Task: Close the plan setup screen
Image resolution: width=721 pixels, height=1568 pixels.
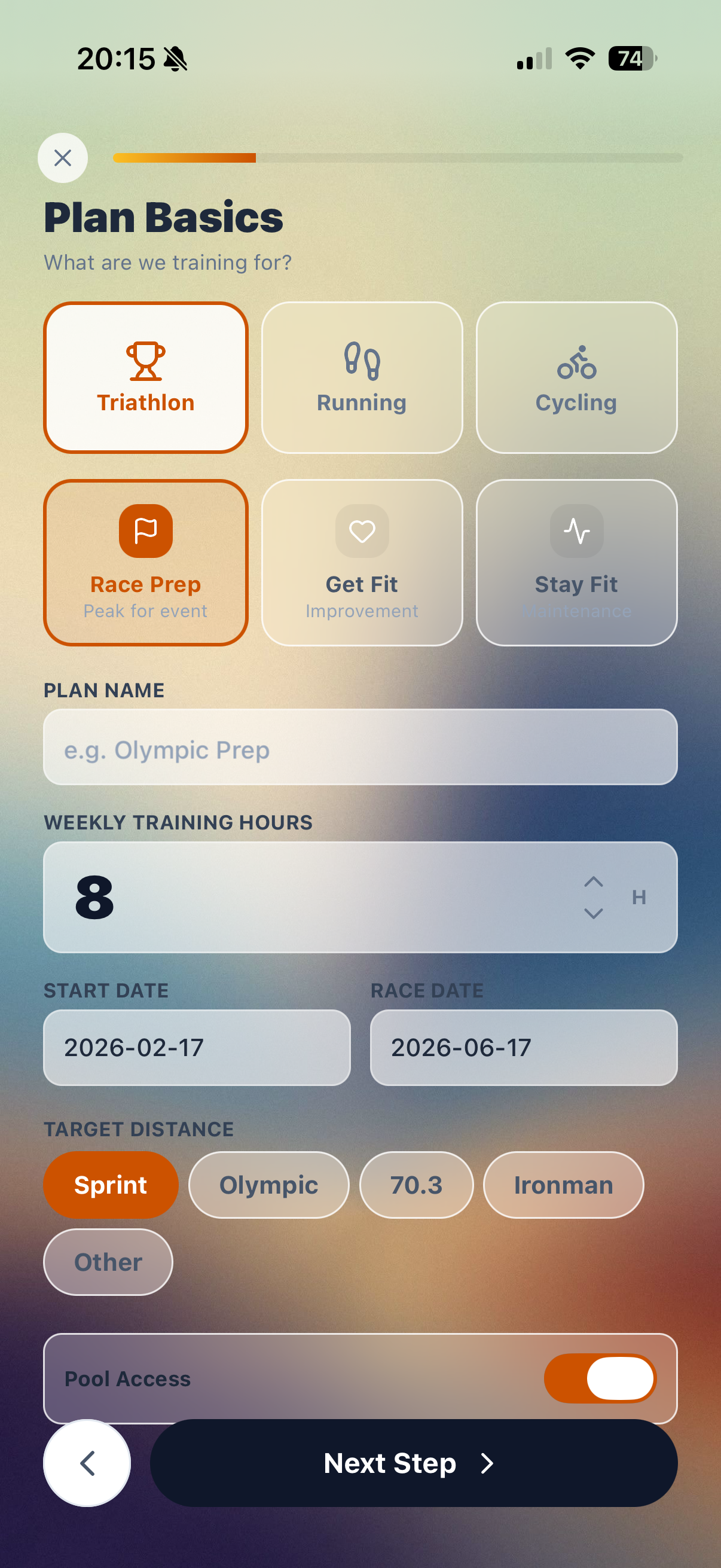Action: tap(63, 158)
